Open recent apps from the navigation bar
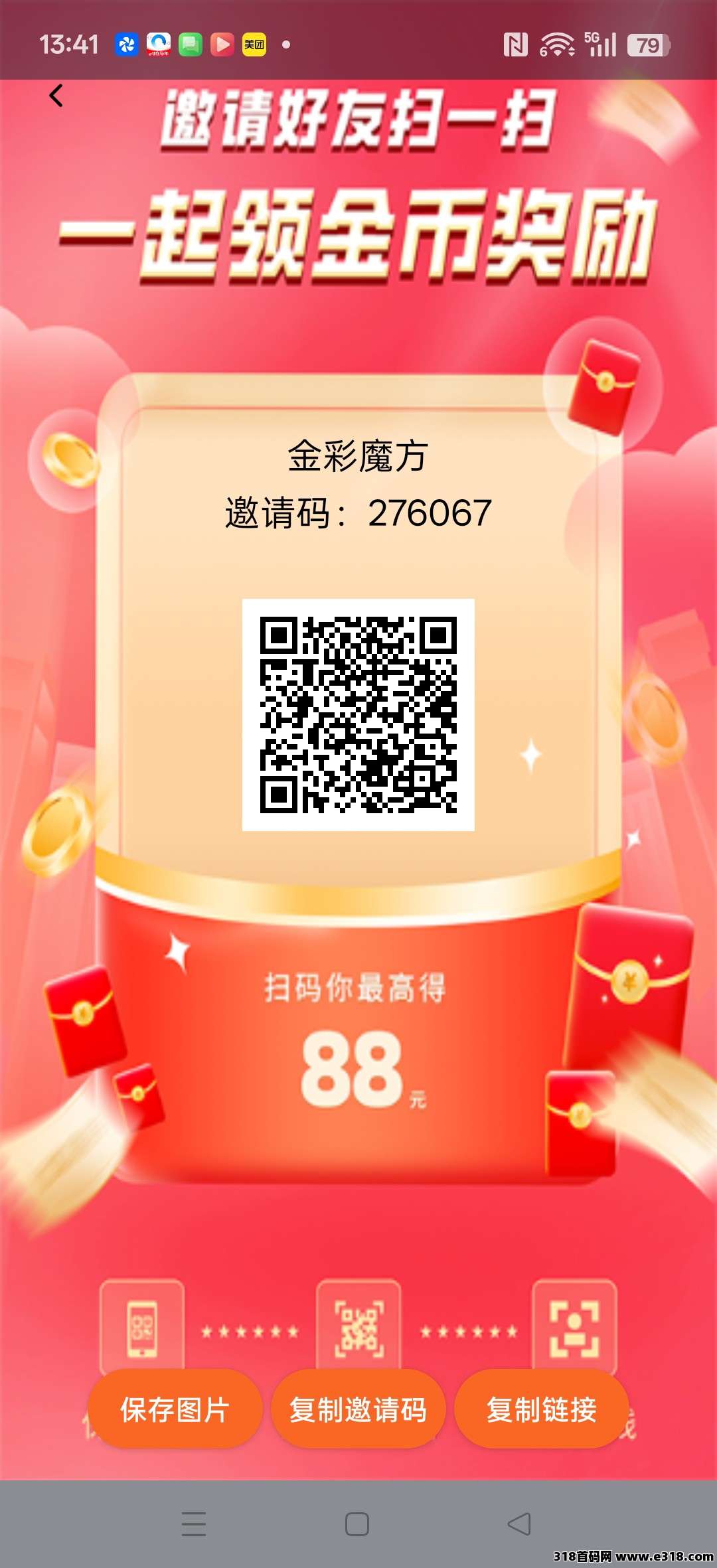 pos(194,1524)
